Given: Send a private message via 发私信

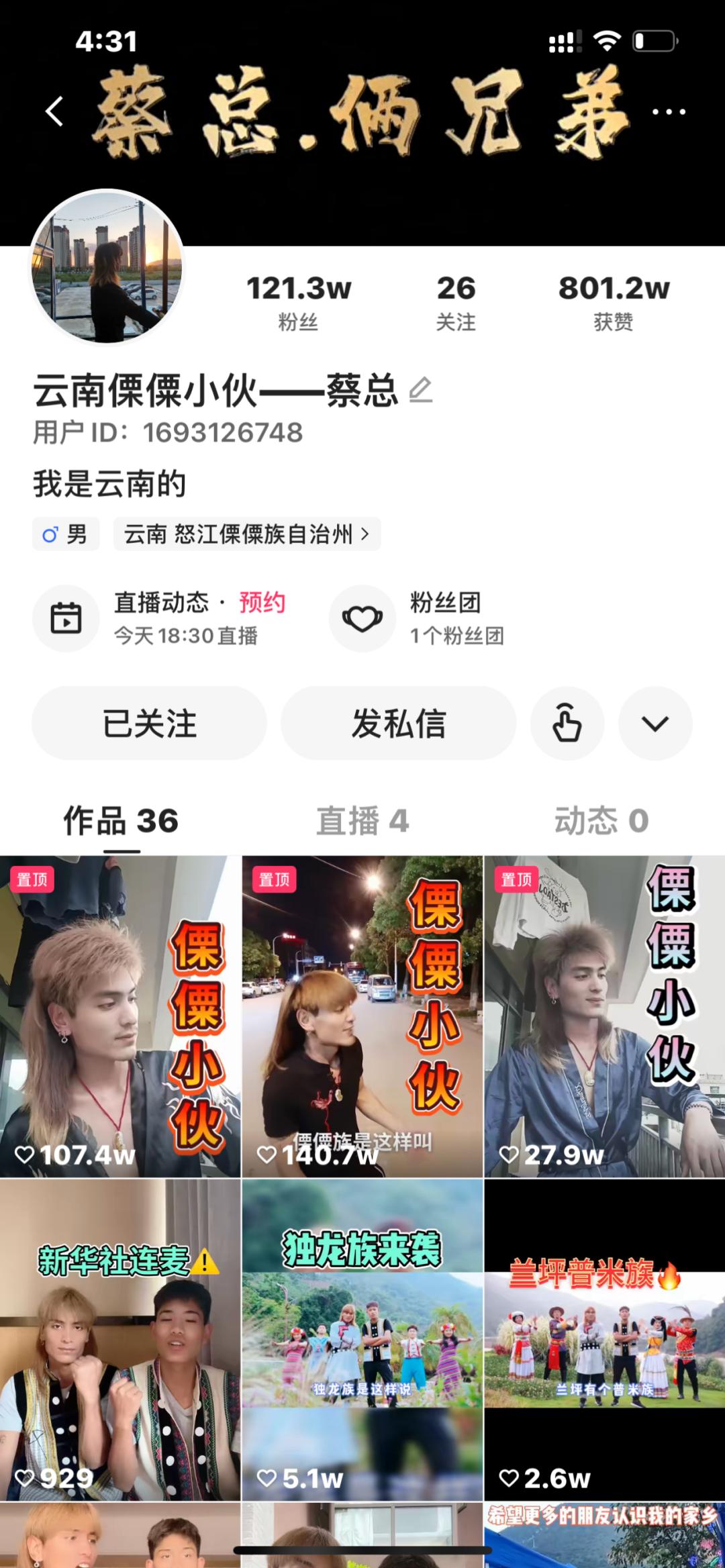Looking at the screenshot, I should [x=398, y=723].
